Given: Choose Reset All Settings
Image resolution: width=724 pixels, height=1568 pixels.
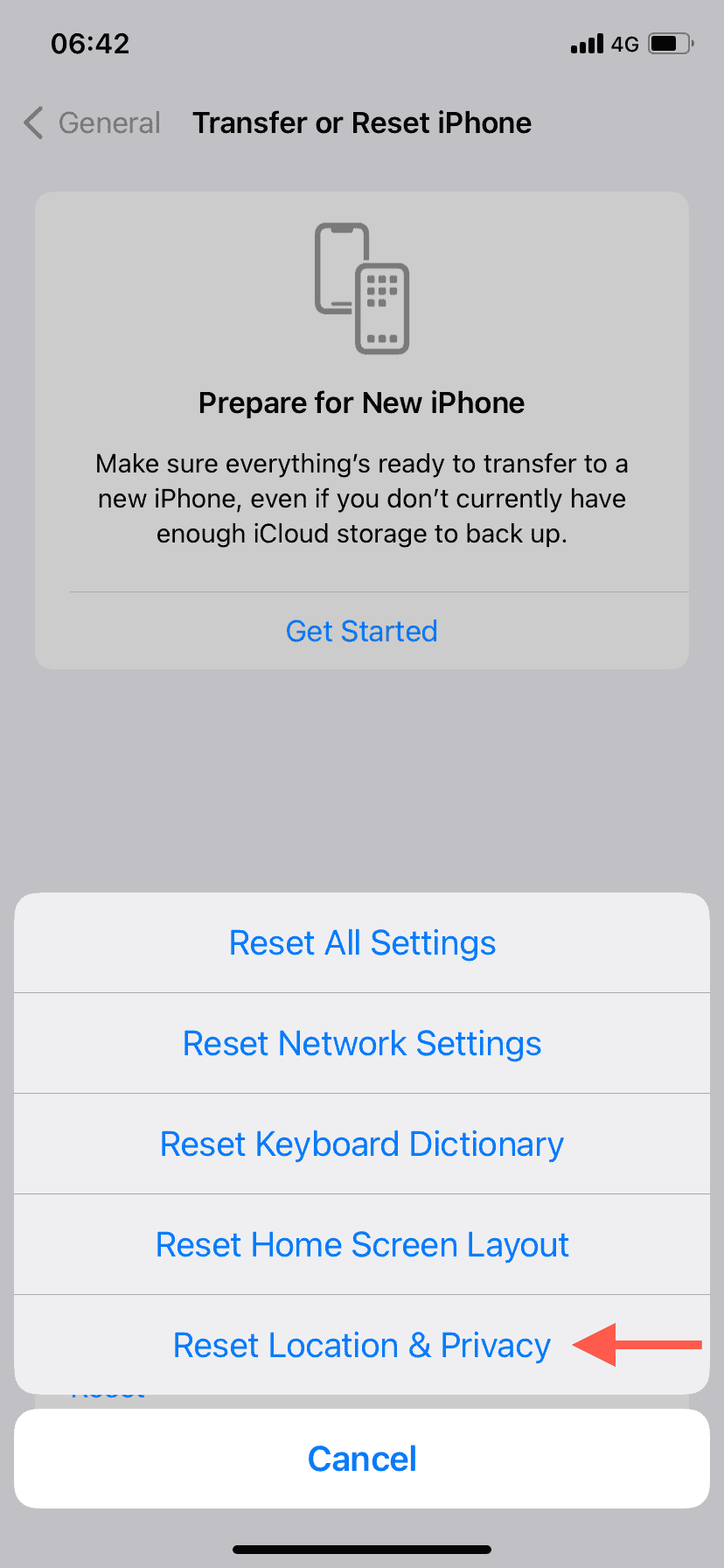Looking at the screenshot, I should (362, 943).
